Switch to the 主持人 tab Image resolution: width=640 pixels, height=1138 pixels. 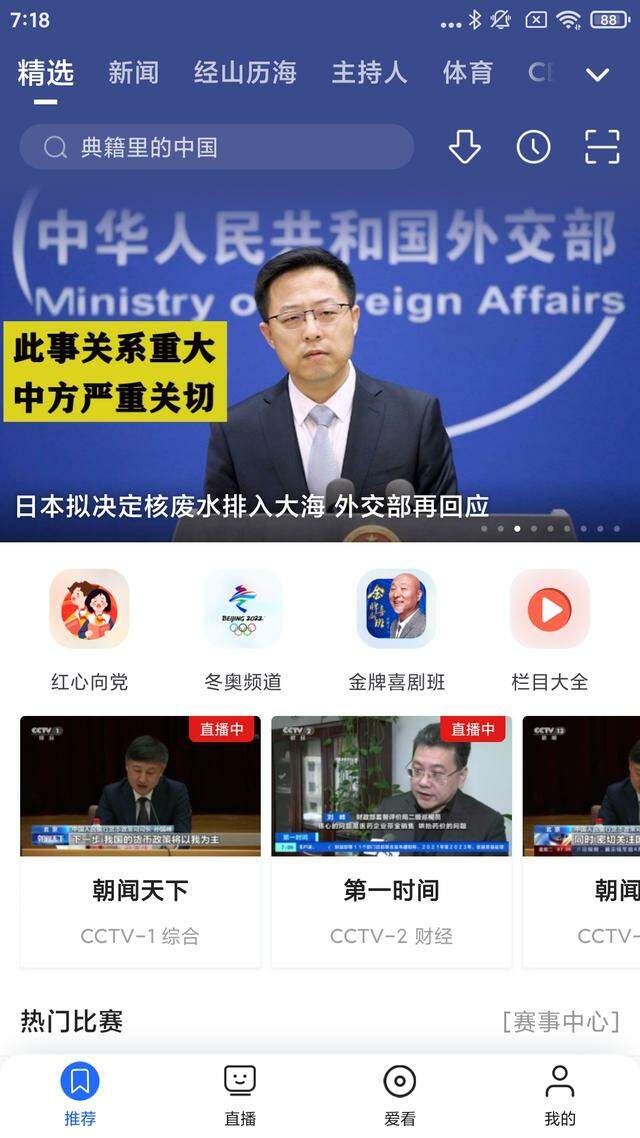[x=369, y=72]
